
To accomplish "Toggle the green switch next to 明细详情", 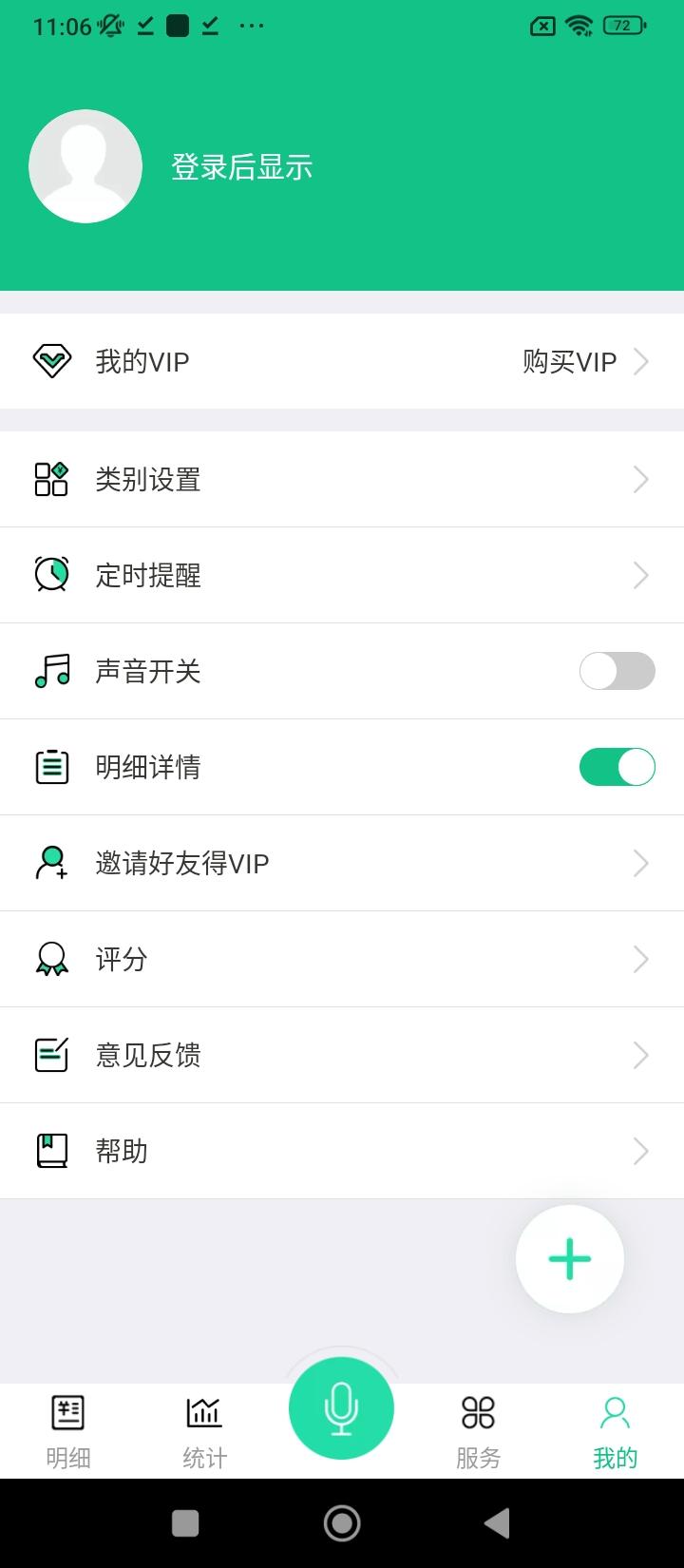I will 616,766.
